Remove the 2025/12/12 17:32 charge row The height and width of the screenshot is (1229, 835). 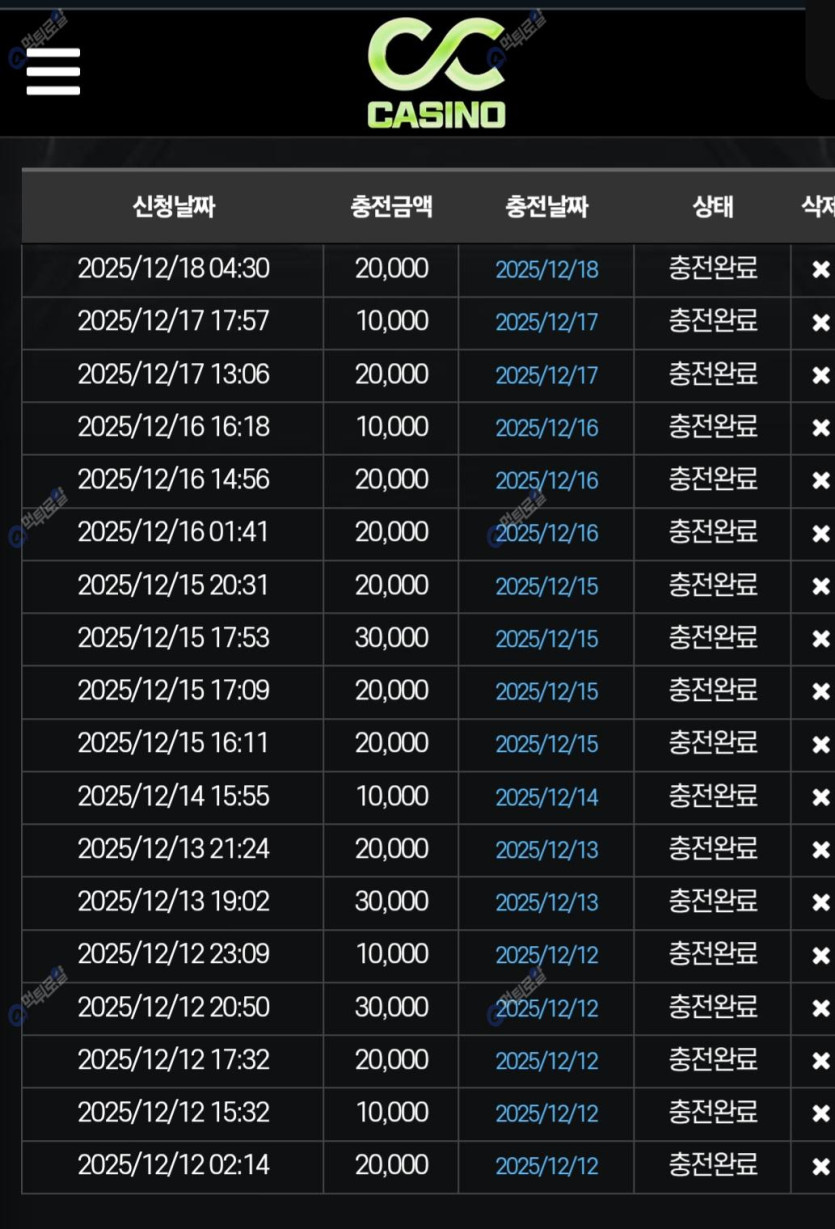coord(820,1061)
